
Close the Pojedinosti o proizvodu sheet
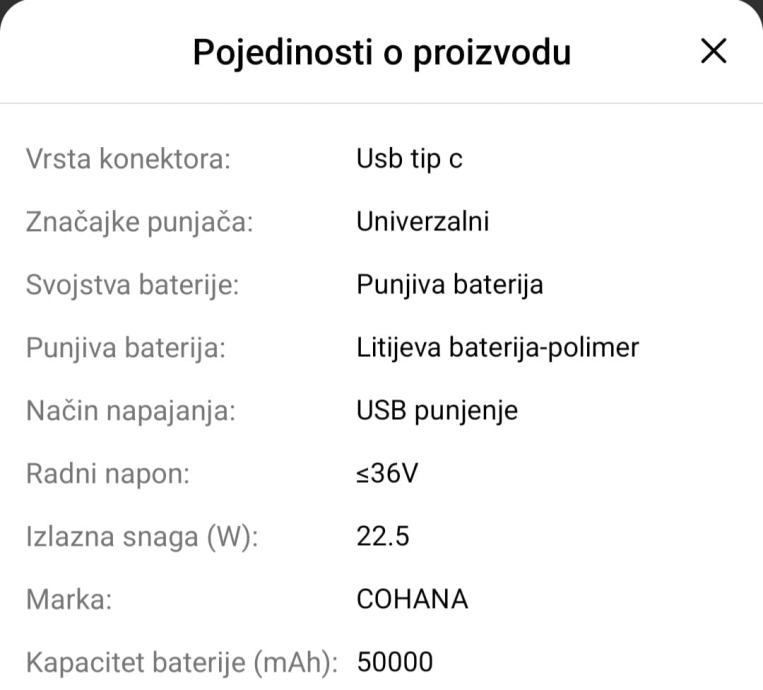coord(713,52)
